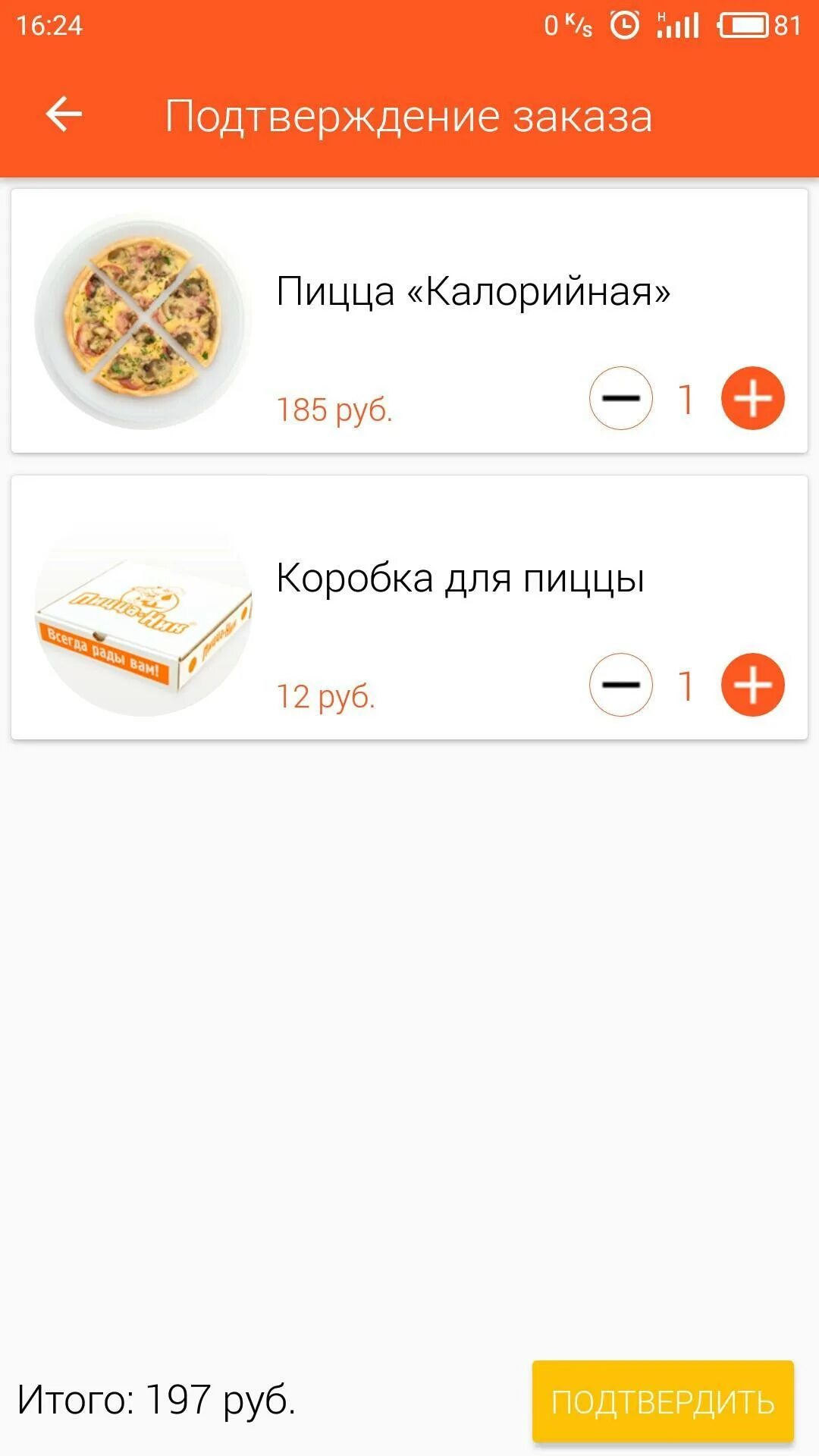Image resolution: width=819 pixels, height=1456 pixels.
Task: Go back from order confirmation
Action: tap(64, 115)
